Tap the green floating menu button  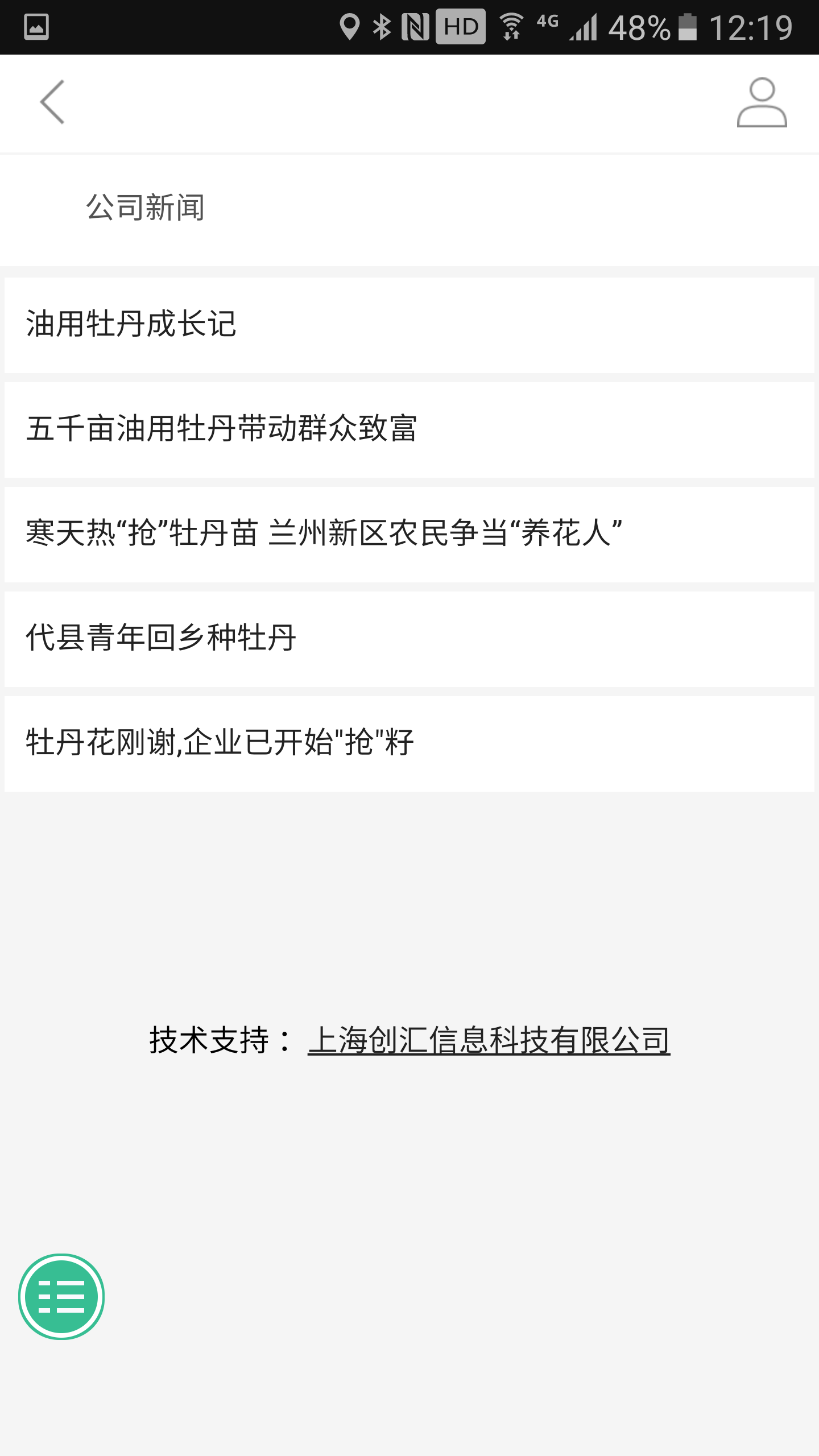pyautogui.click(x=61, y=1297)
